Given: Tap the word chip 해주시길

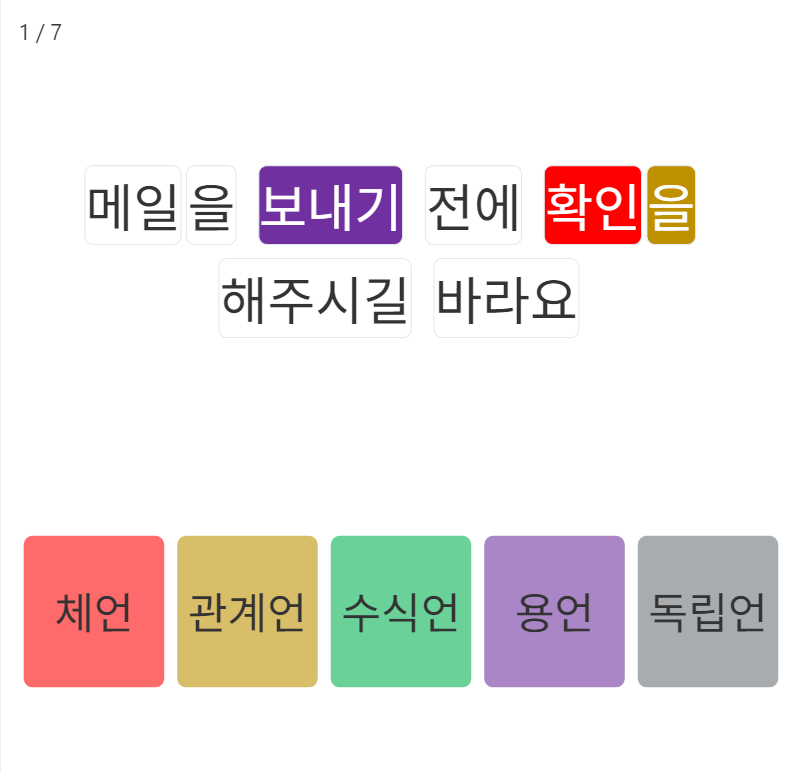Looking at the screenshot, I should pos(315,298).
